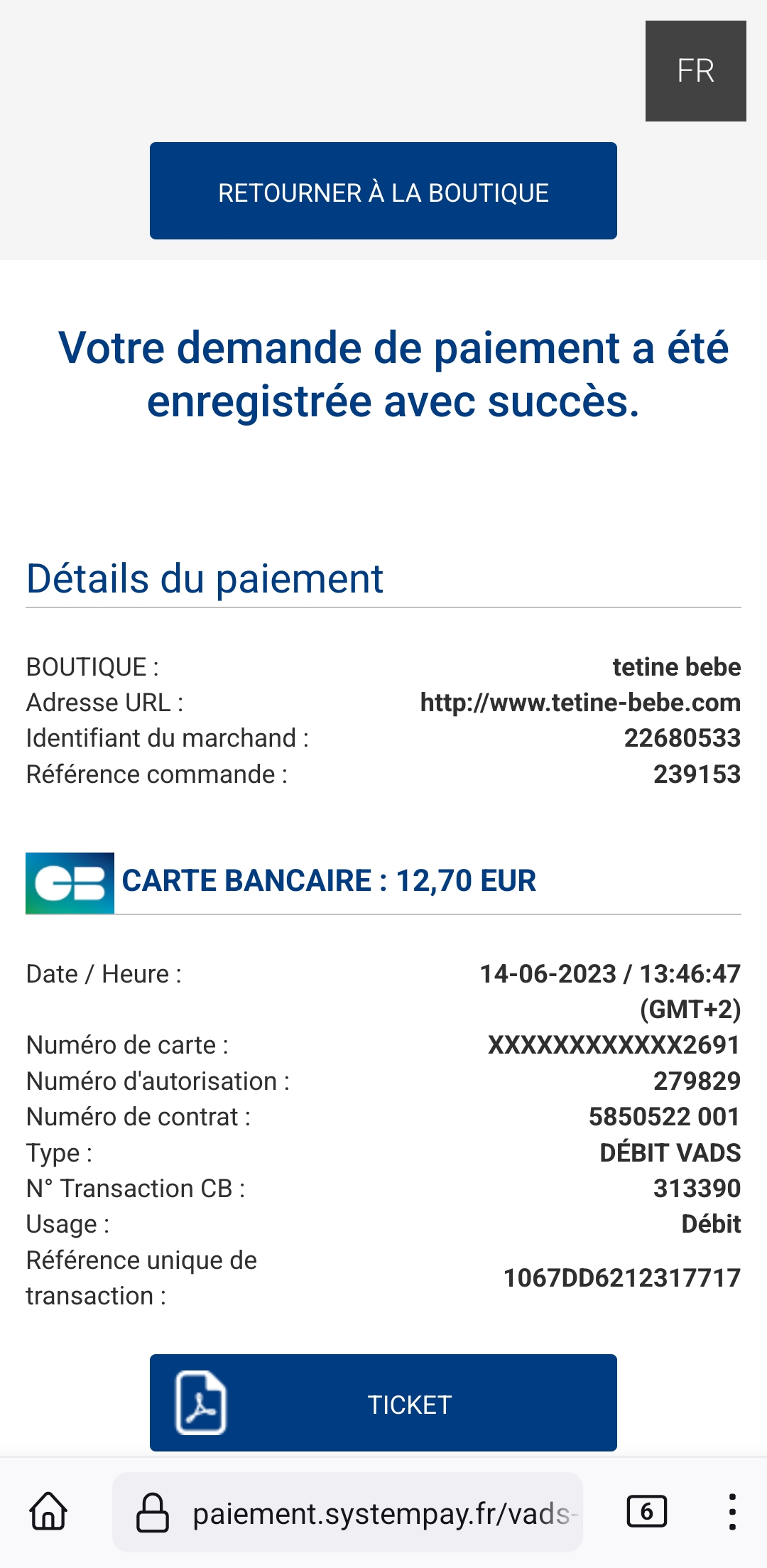This screenshot has width=767, height=1568.
Task: Open the tab switcher showing 6 tabs
Action: pyautogui.click(x=646, y=1511)
